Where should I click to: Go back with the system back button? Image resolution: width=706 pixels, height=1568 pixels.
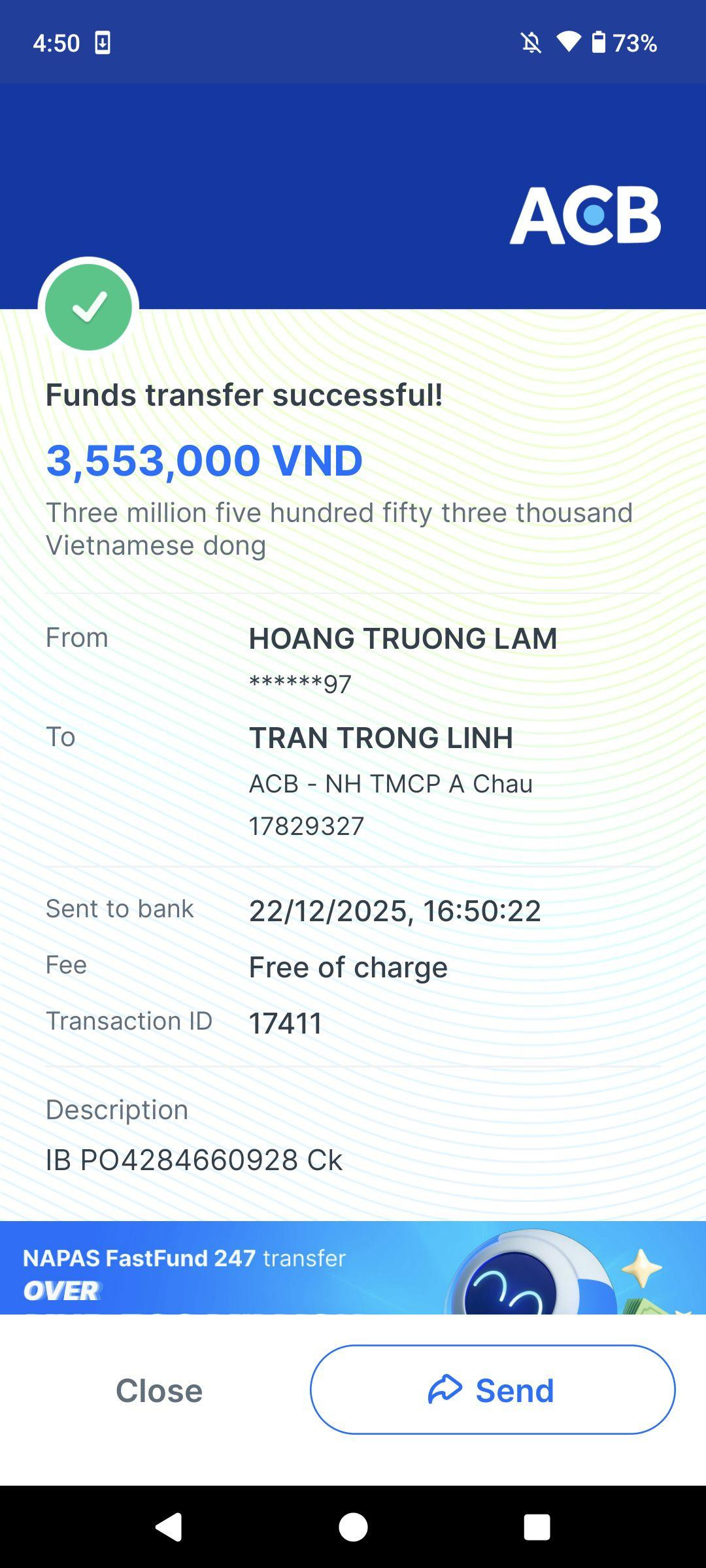[x=169, y=1527]
